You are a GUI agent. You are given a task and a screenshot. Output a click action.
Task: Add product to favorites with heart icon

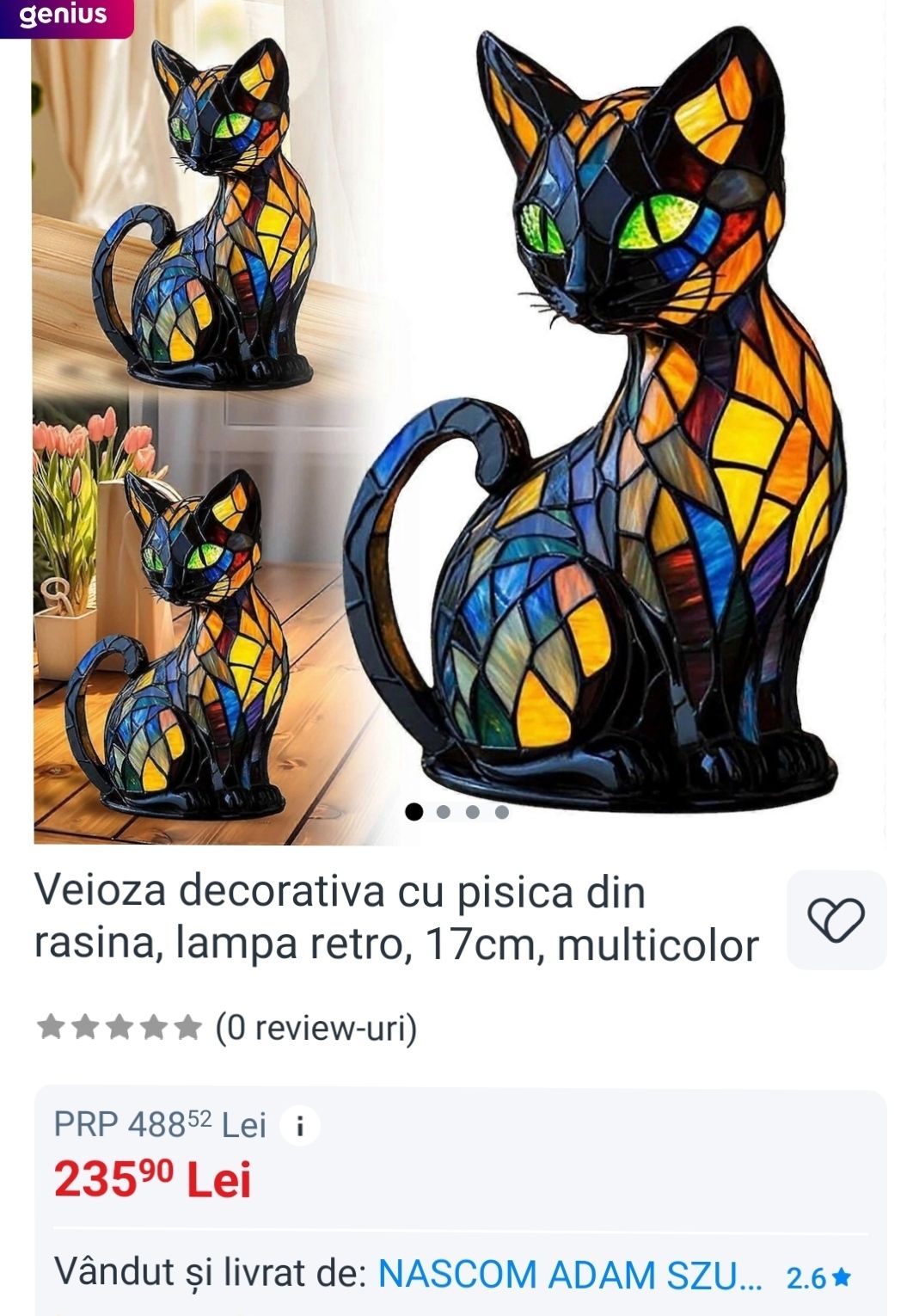click(x=836, y=919)
